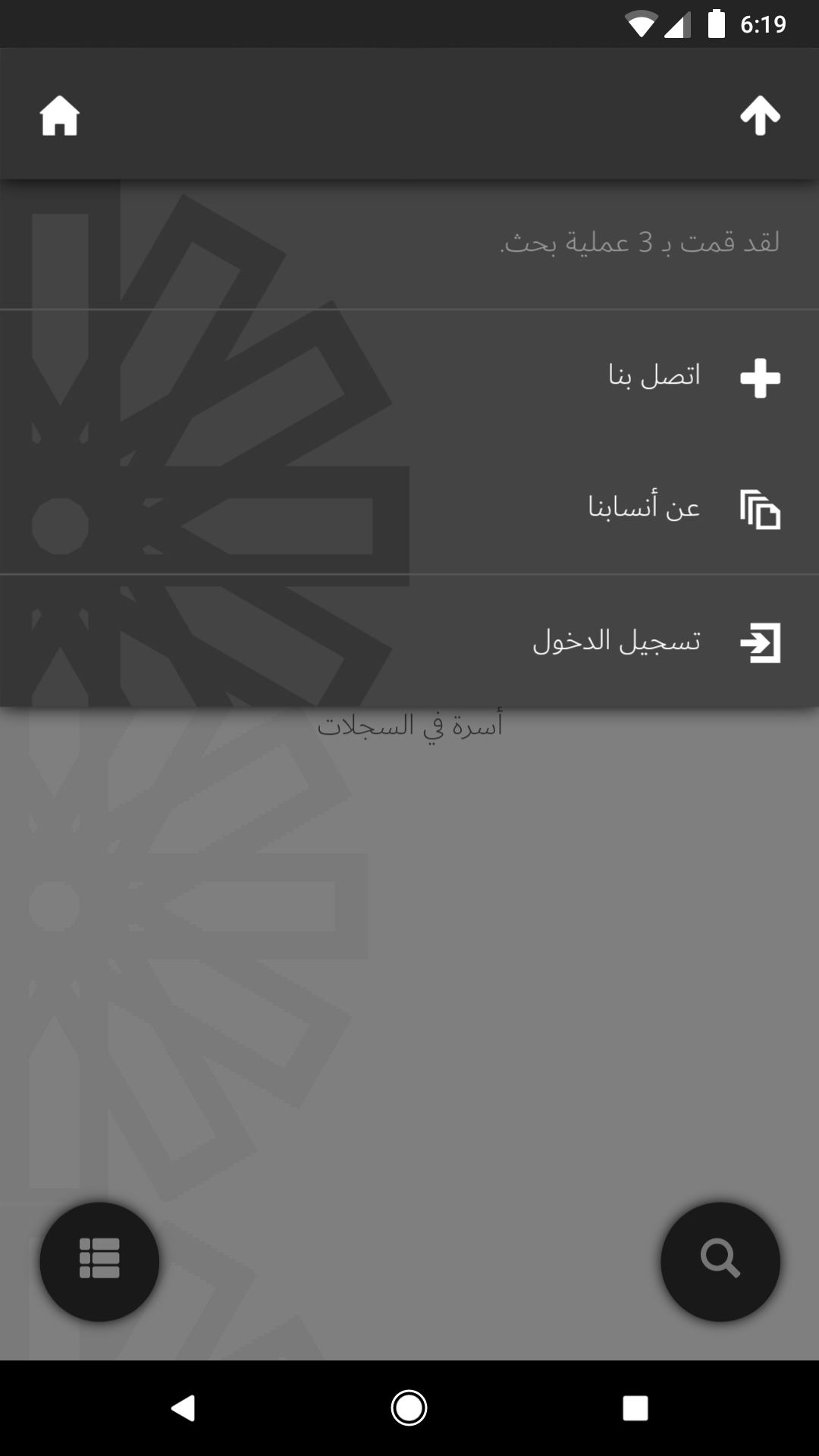Open recent apps from navigation bar
819x1456 pixels.
(x=635, y=1408)
